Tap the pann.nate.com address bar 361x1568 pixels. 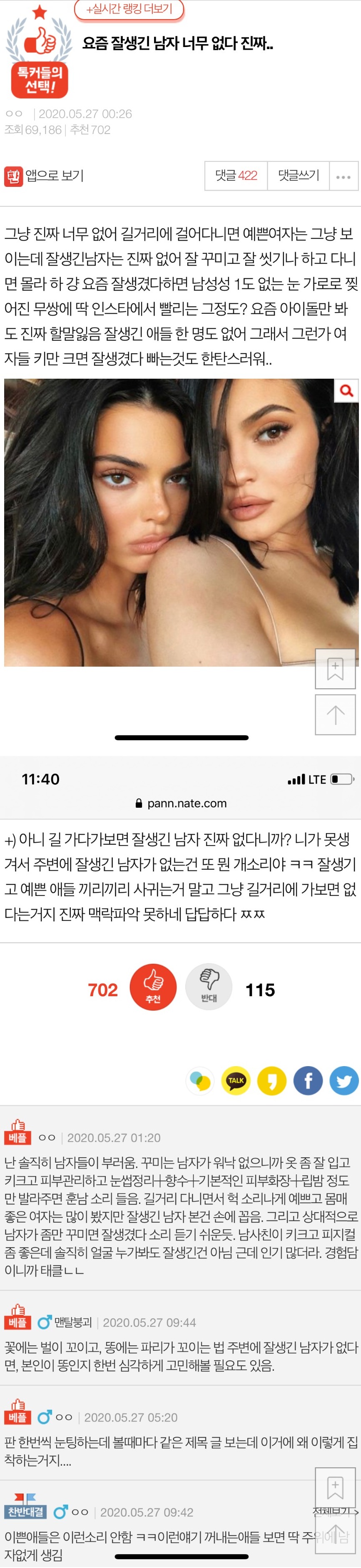tap(181, 804)
